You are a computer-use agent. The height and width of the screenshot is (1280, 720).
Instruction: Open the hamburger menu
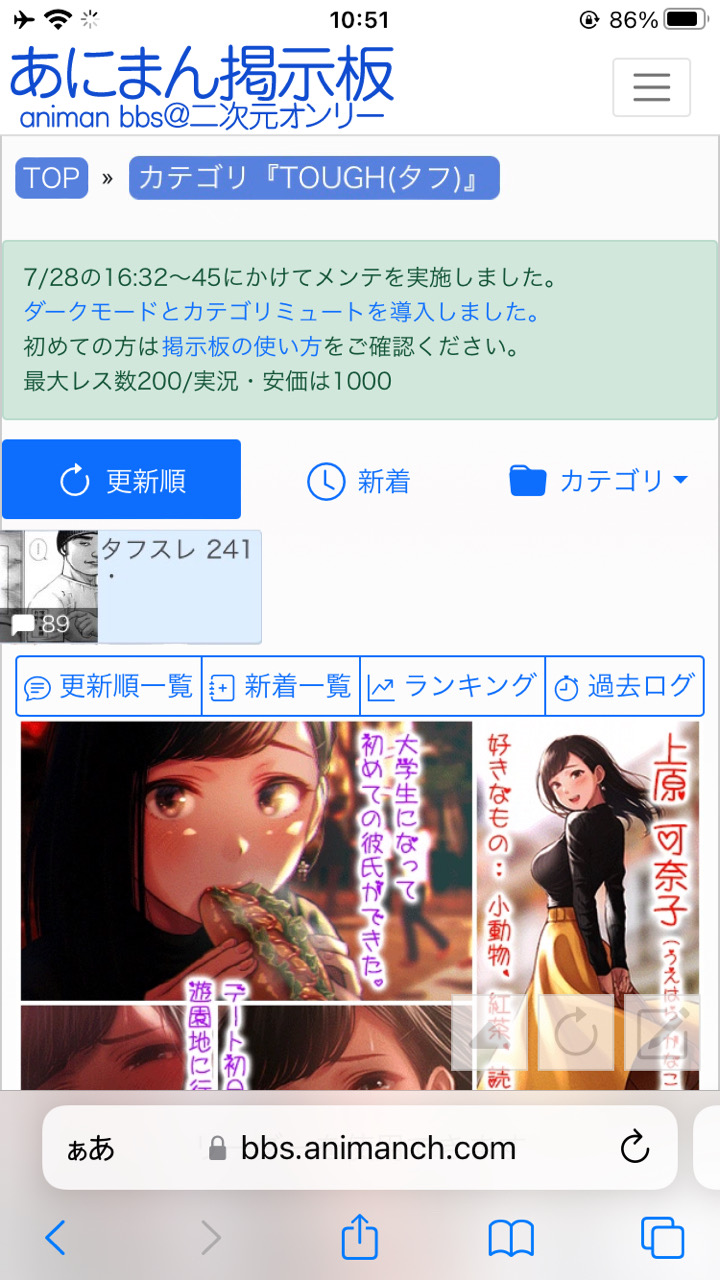click(x=651, y=88)
